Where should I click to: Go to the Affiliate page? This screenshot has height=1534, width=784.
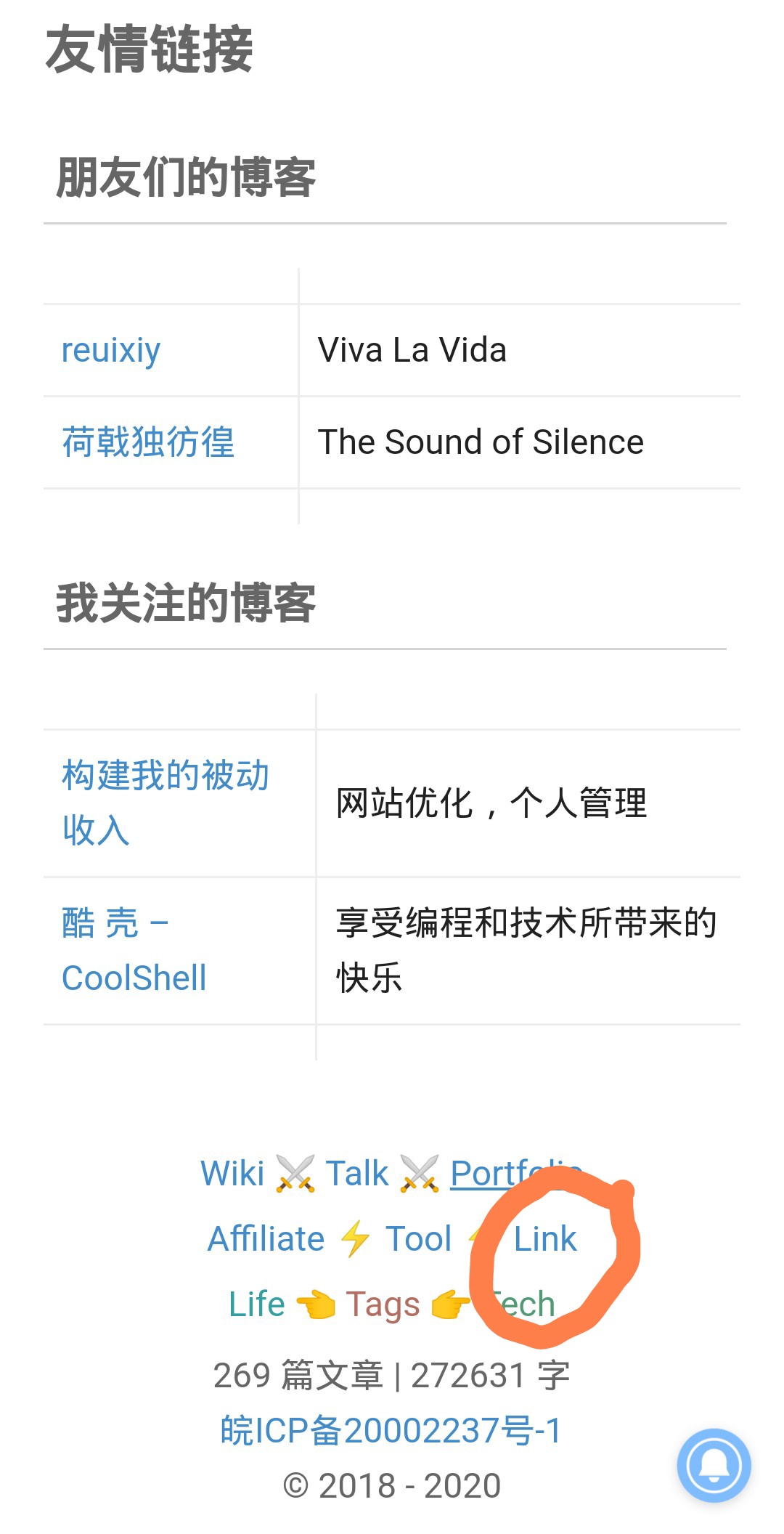[x=266, y=1238]
